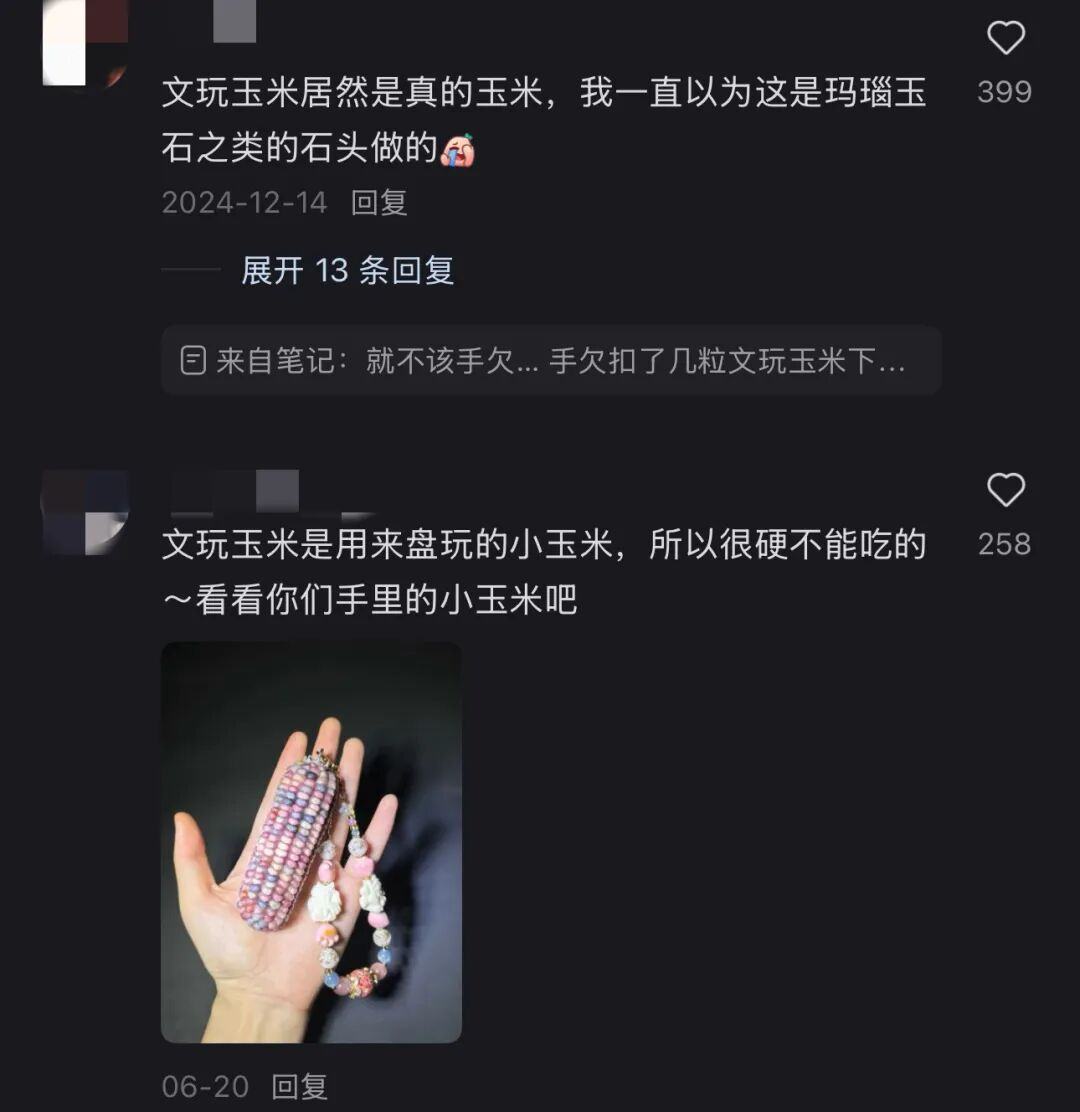Open the first commenter's profile avatar
This screenshot has width=1080, height=1112.
[85, 43]
